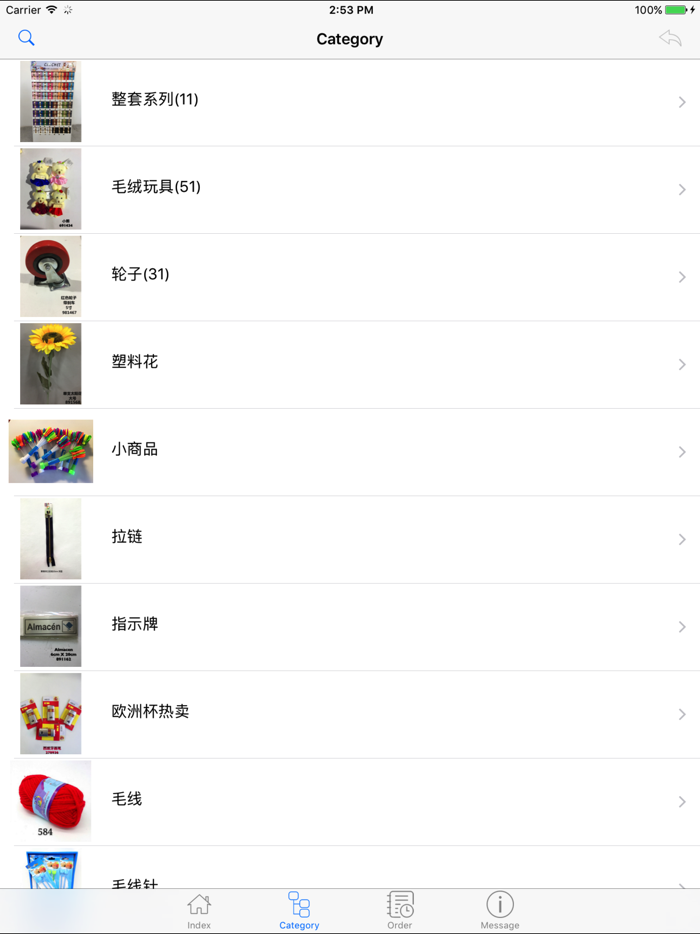Switch to the Index tab

pos(199,910)
